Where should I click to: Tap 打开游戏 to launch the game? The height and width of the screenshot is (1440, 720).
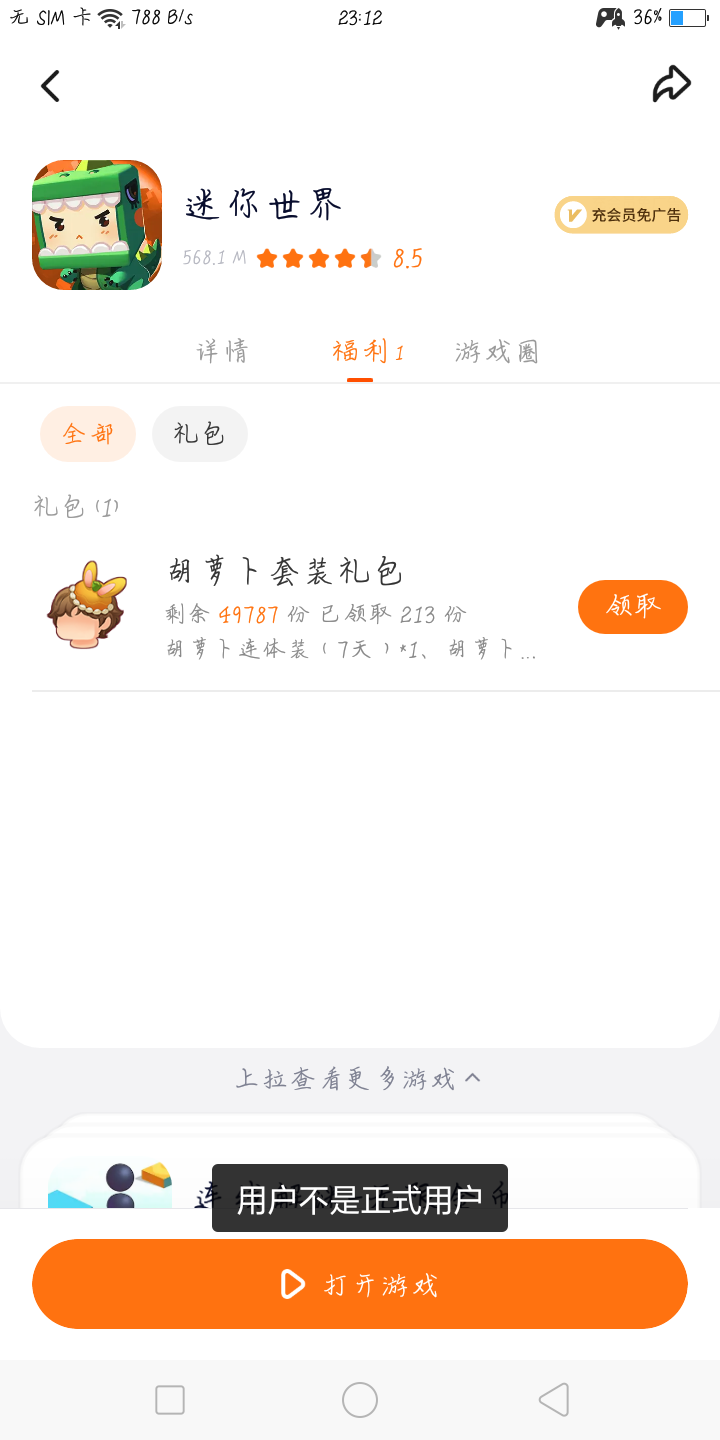(x=360, y=1284)
